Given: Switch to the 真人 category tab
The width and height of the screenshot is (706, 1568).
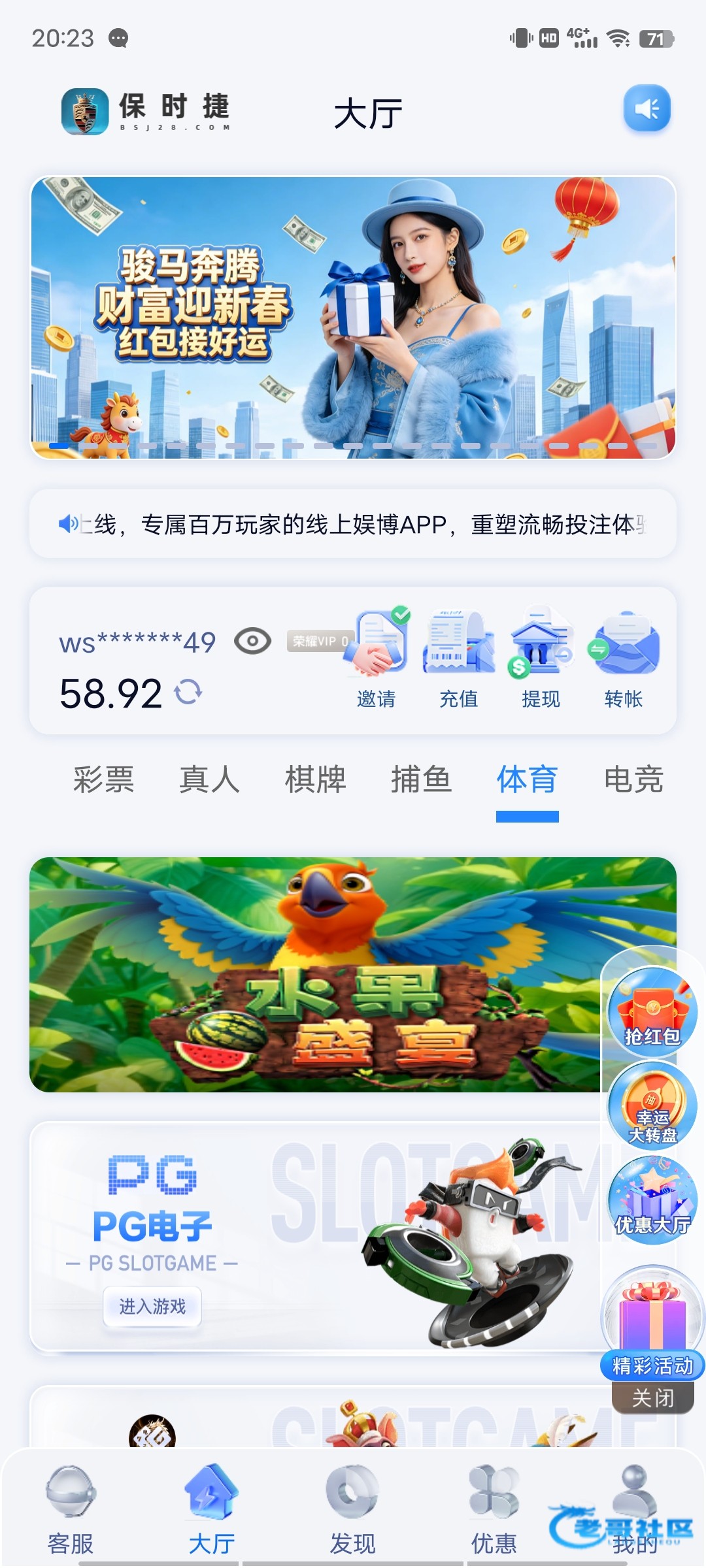Looking at the screenshot, I should click(x=209, y=779).
